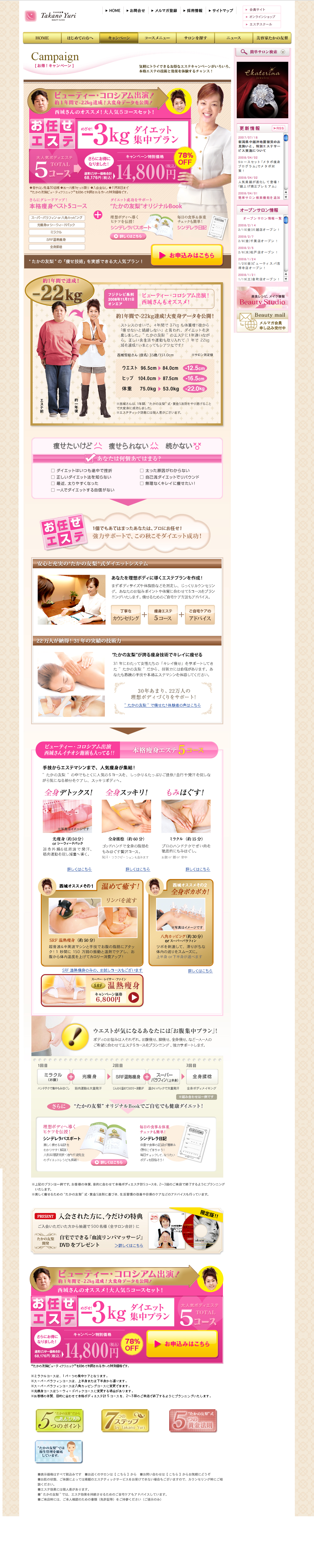Switch to the はじめての方へ tab
This screenshot has height=1568, width=314.
tap(80, 38)
